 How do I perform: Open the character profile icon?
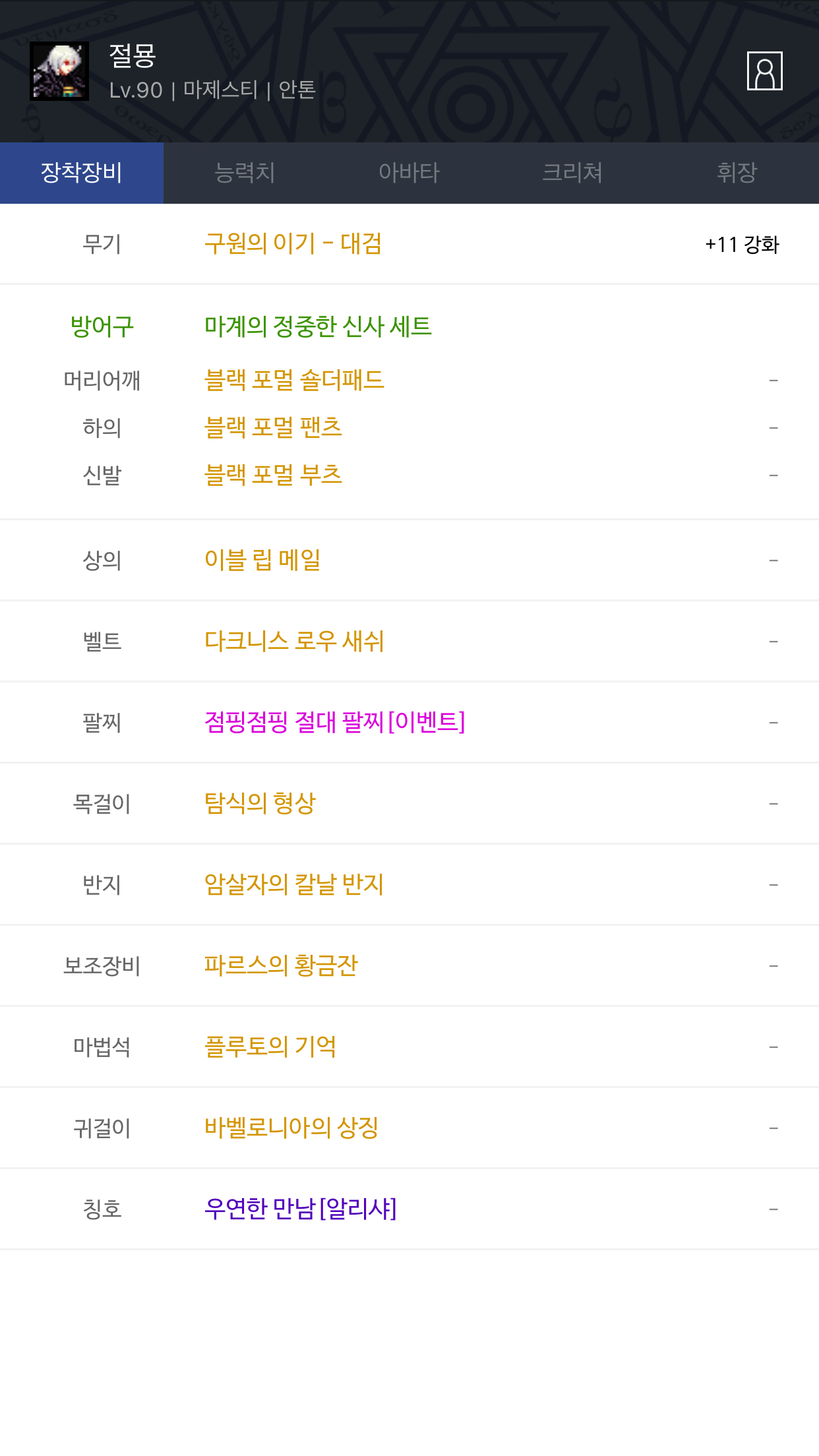(764, 71)
